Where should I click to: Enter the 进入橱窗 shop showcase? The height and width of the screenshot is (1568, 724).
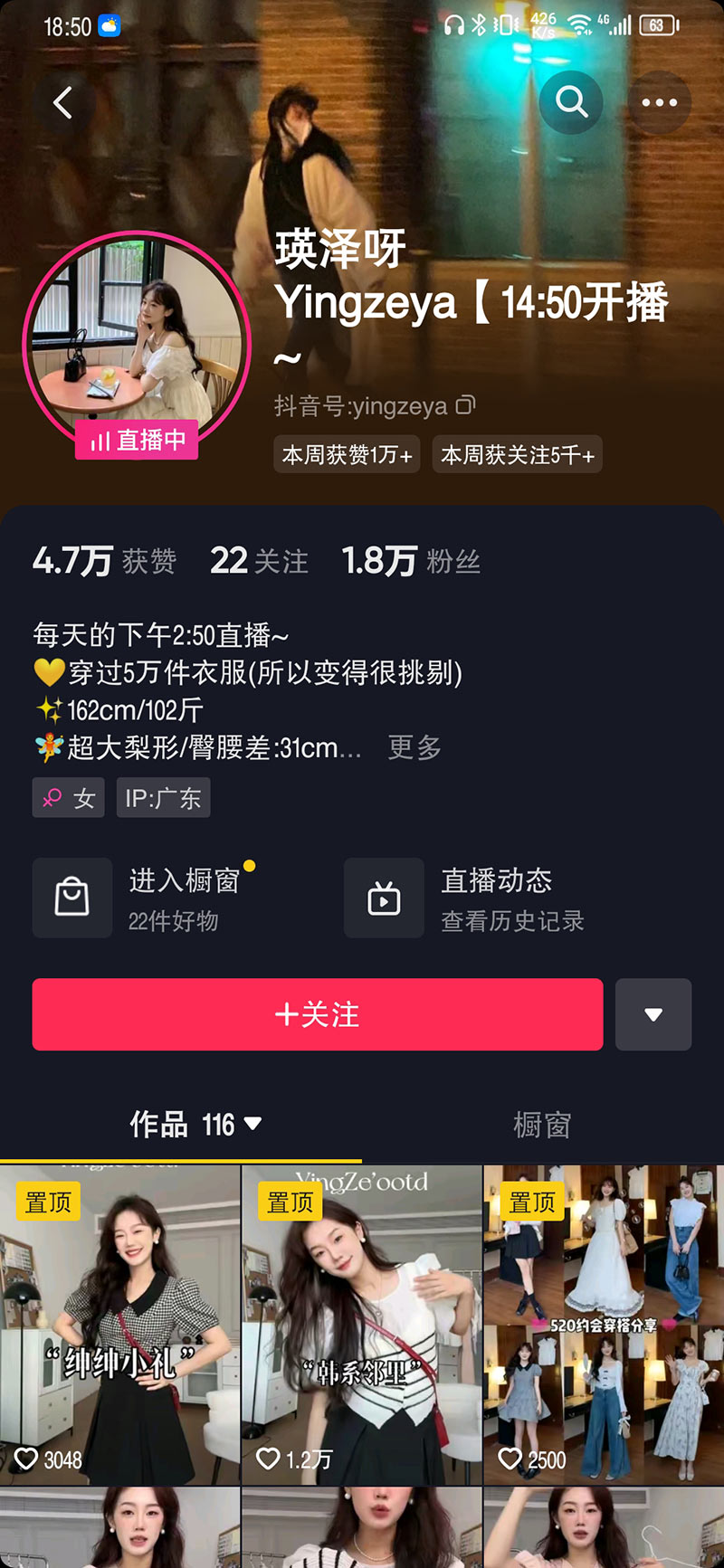[x=181, y=898]
